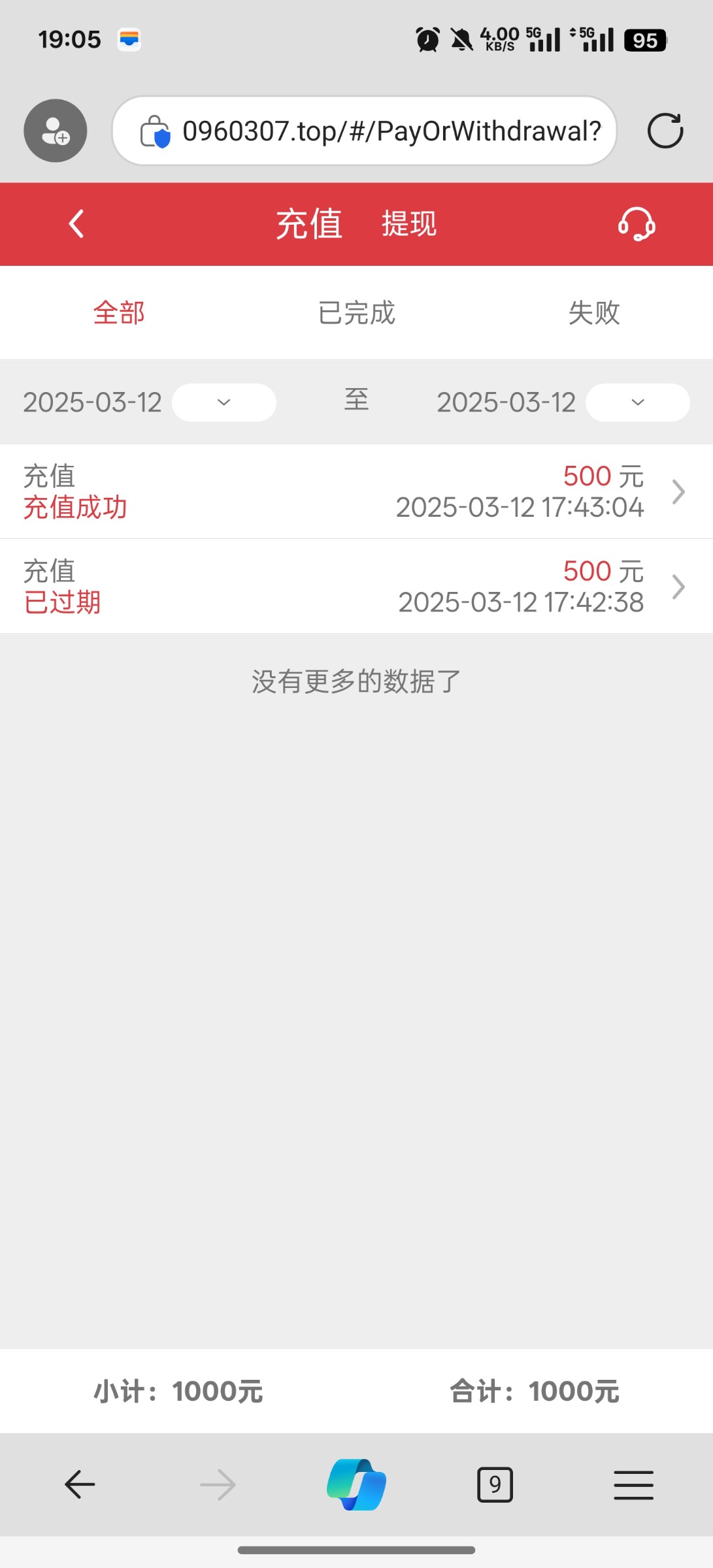Go back using the red header arrow

(76, 224)
